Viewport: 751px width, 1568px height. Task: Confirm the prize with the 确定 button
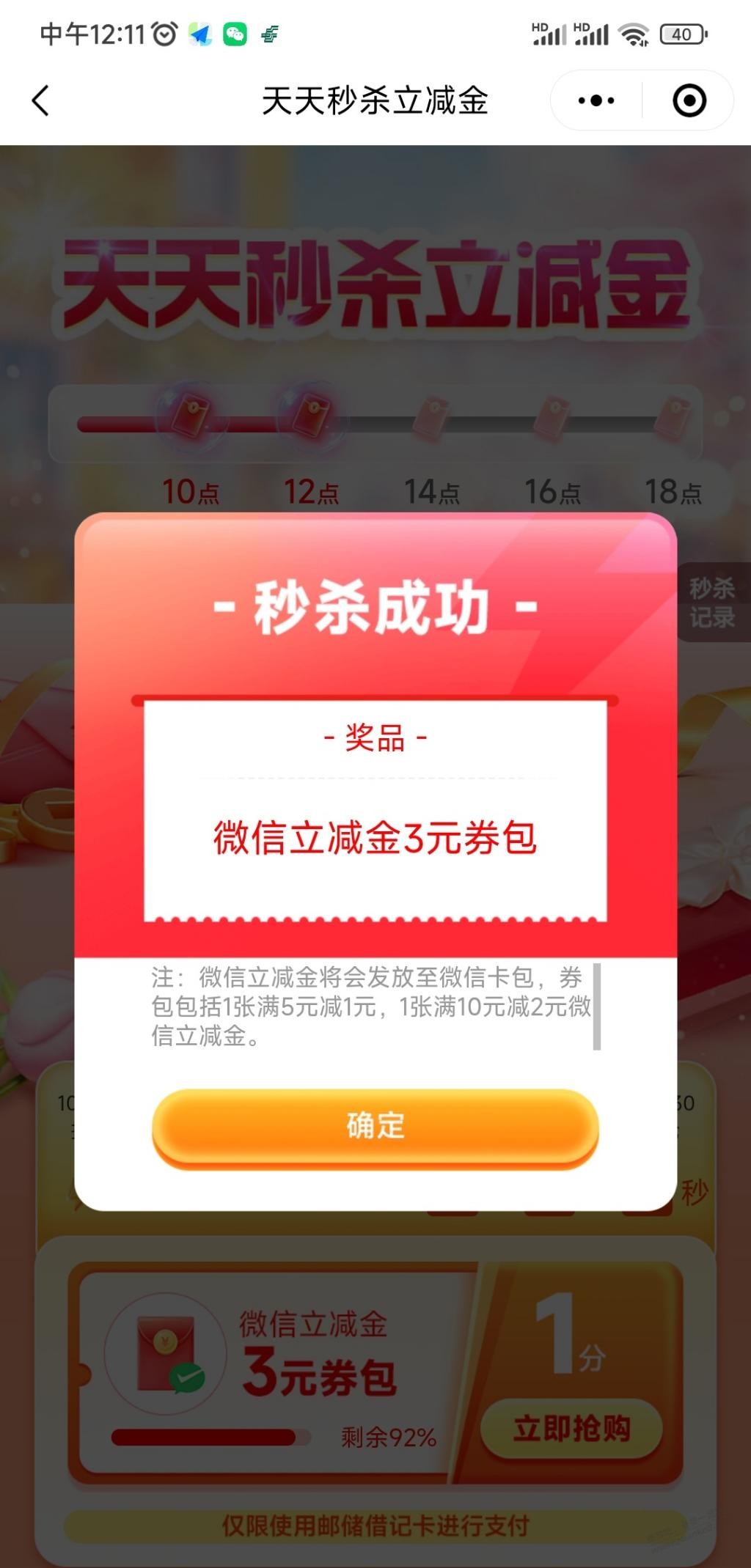[x=375, y=1125]
